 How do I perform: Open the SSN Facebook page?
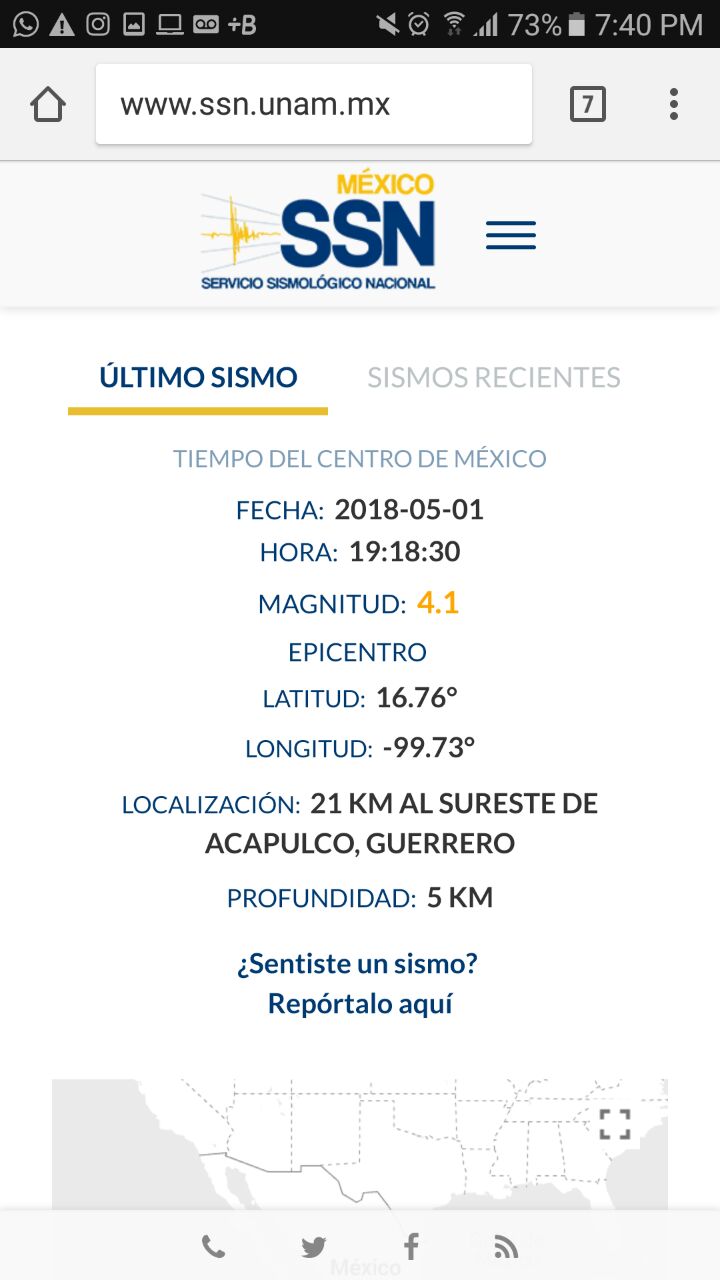click(411, 1246)
